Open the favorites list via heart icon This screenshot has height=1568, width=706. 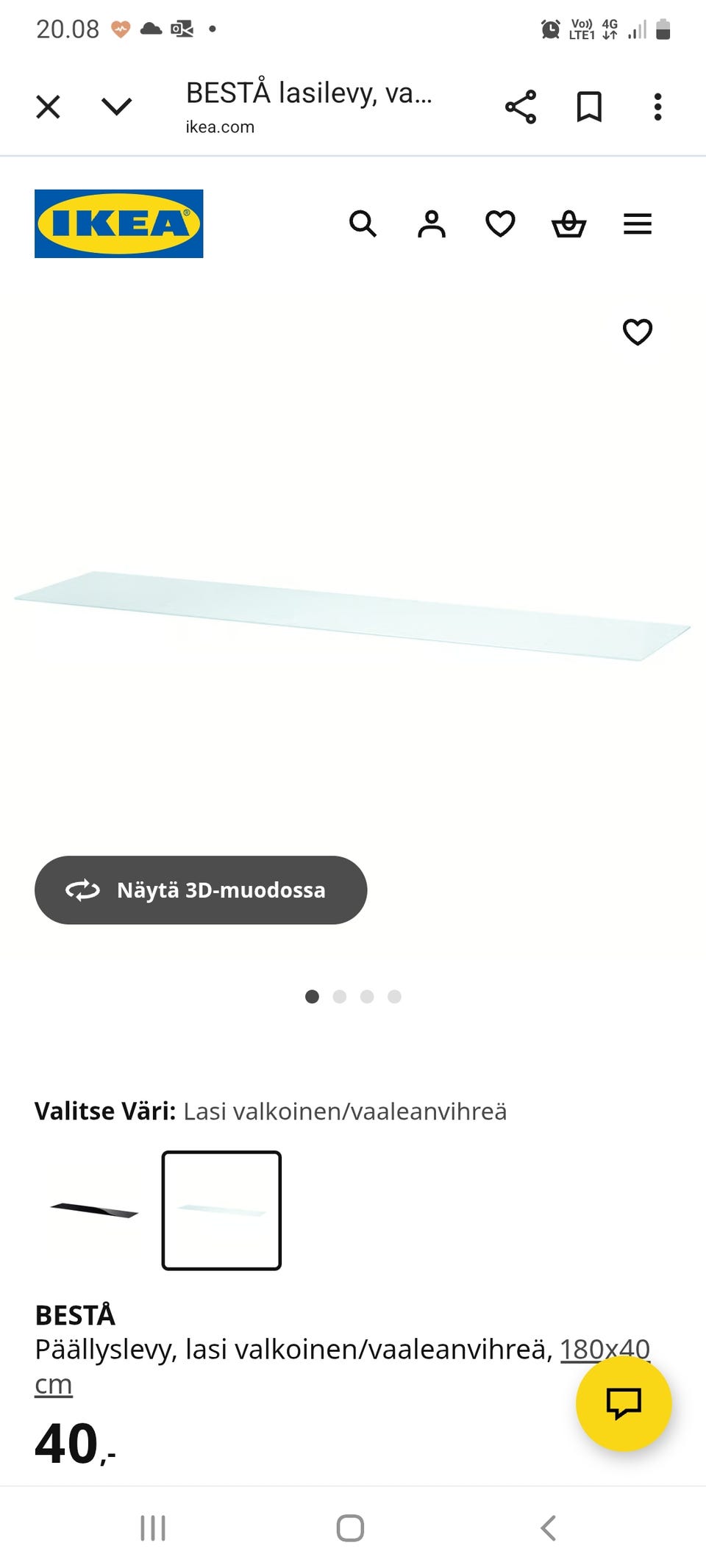[500, 224]
